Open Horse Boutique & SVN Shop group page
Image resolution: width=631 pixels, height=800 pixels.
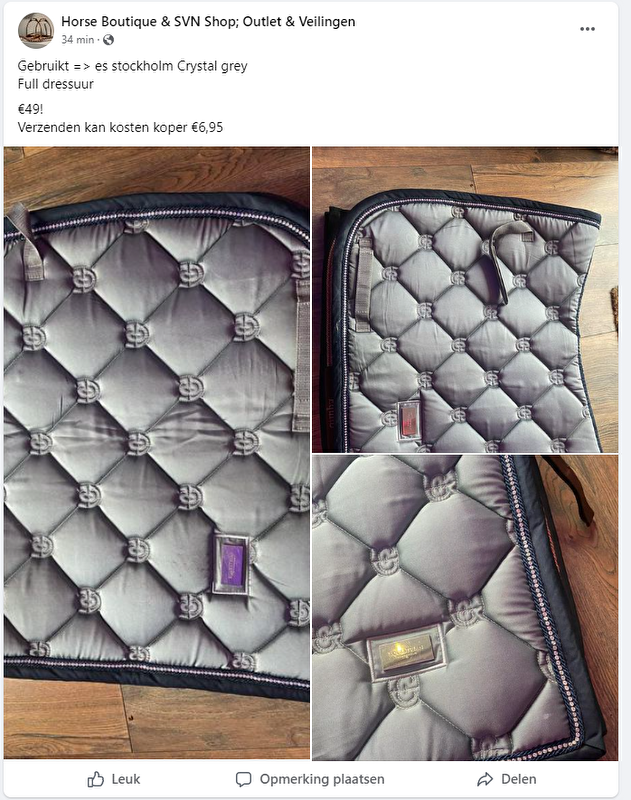click(x=208, y=21)
